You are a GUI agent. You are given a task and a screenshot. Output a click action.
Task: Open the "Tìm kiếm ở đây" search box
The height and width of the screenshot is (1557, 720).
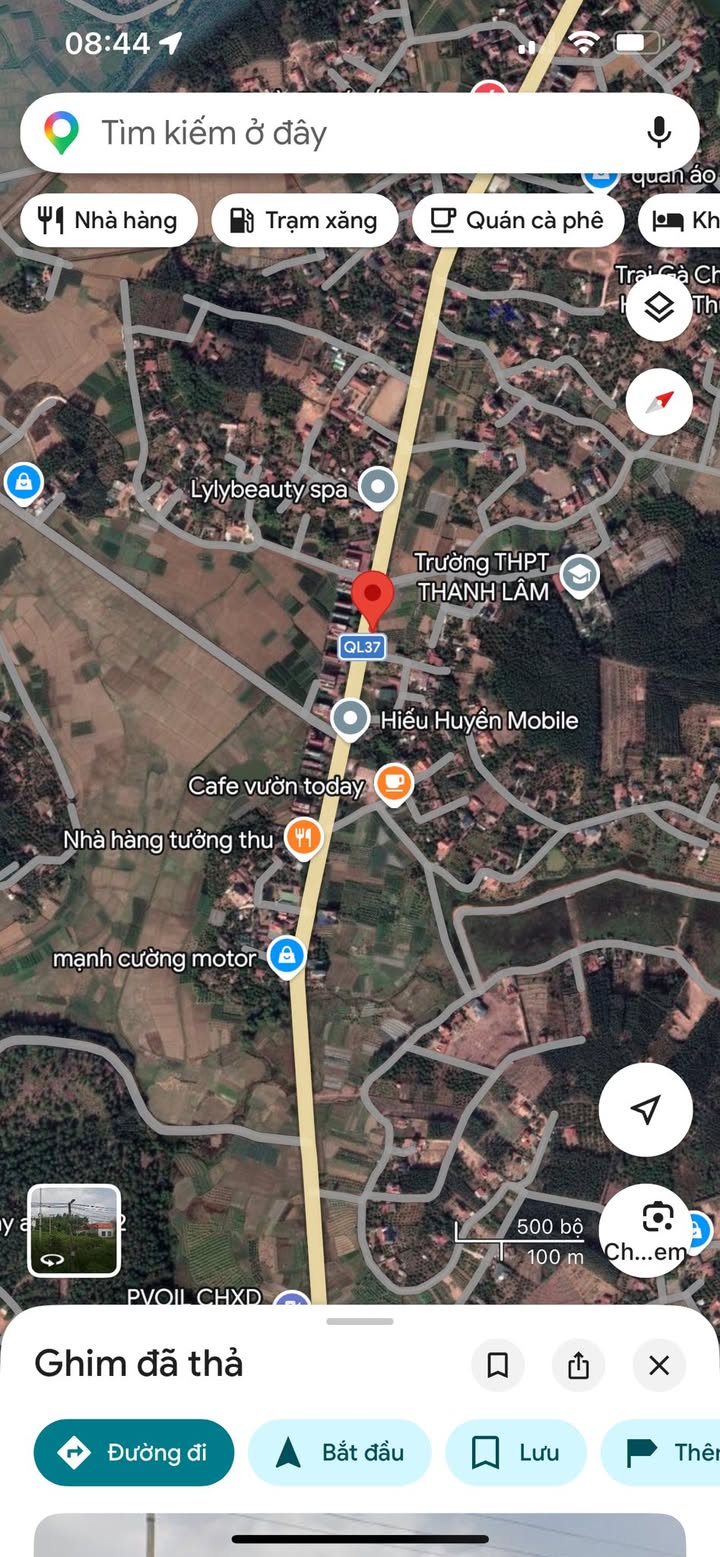[x=330, y=133]
